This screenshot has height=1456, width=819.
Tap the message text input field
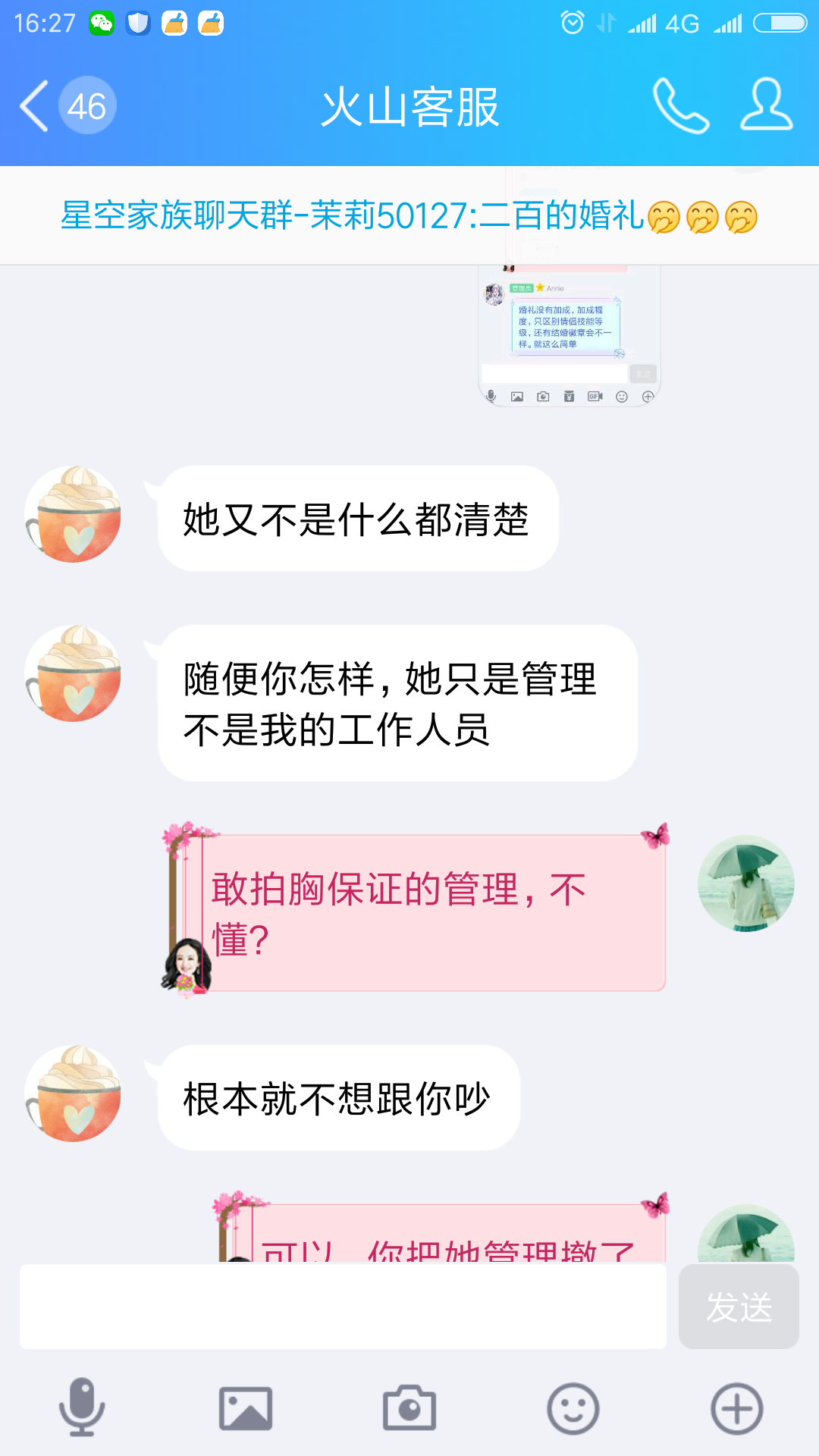point(343,1306)
